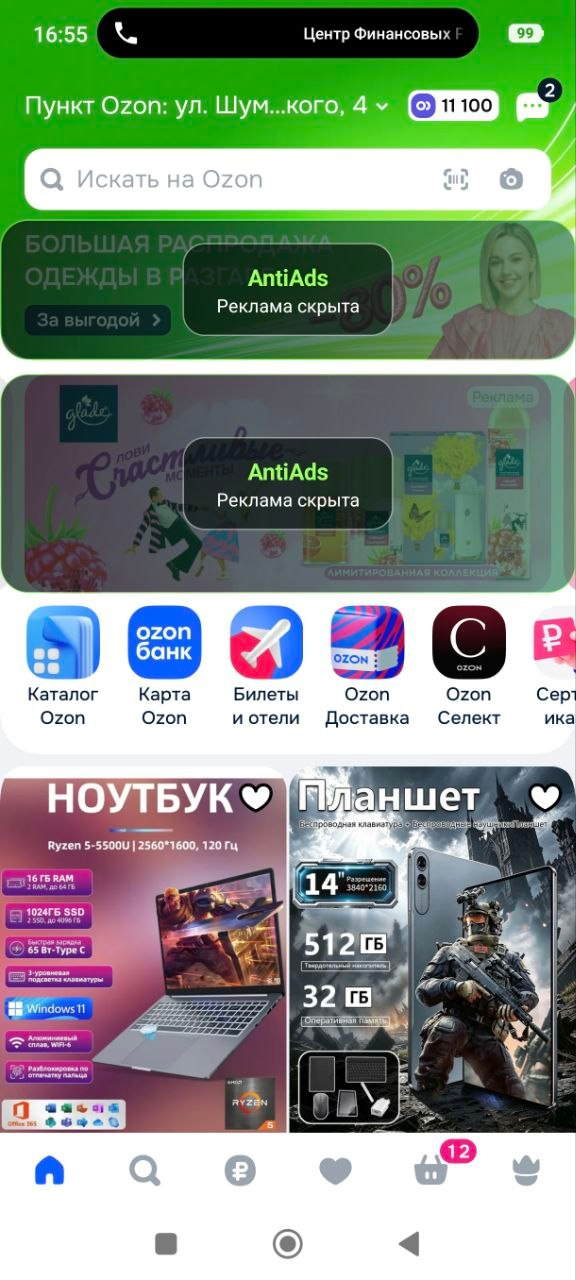Viewport: 576px width, 1280px height.
Task: Open the 11 100 bonus points balance
Action: coord(453,106)
